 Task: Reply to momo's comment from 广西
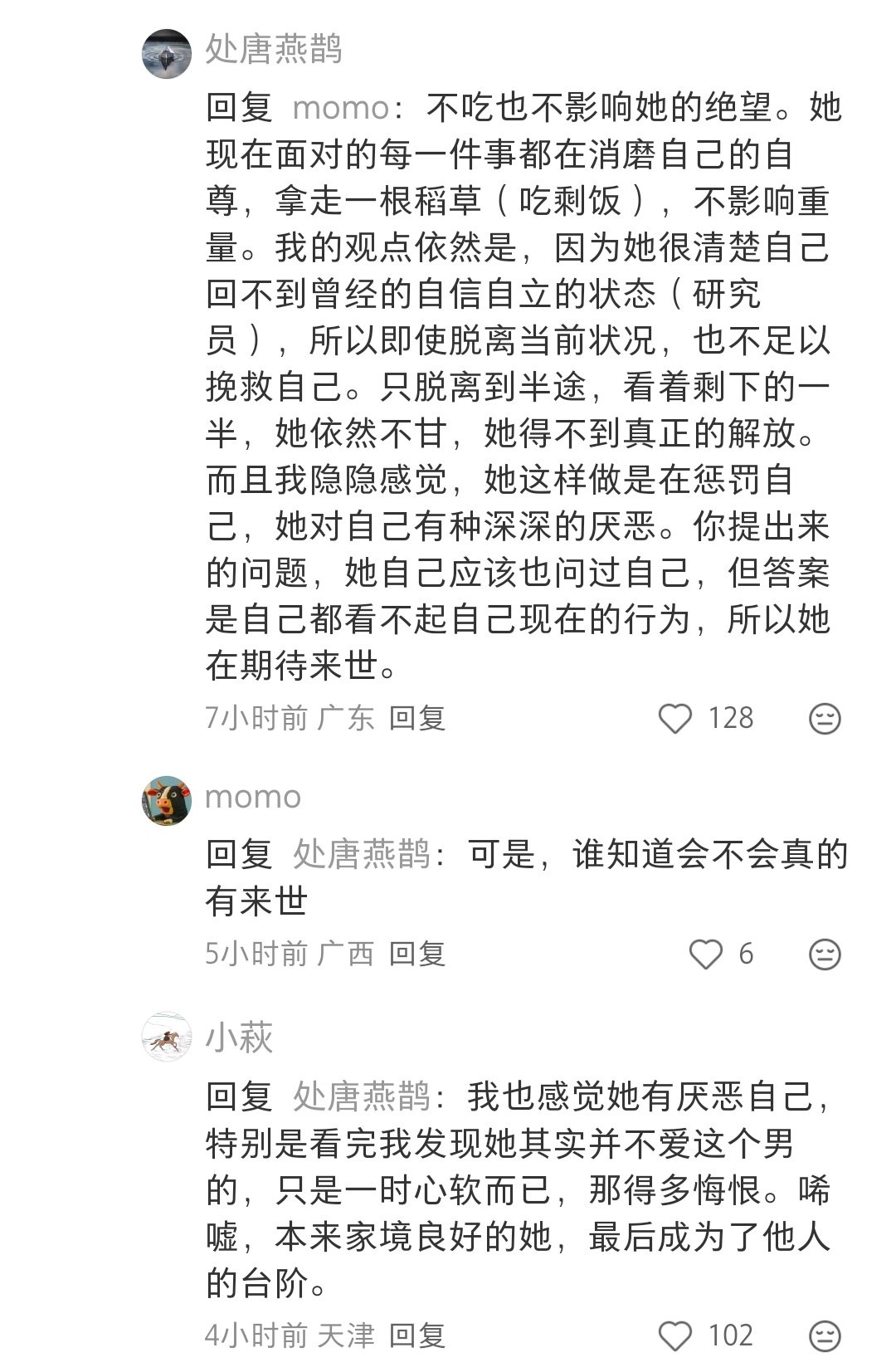click(x=417, y=954)
